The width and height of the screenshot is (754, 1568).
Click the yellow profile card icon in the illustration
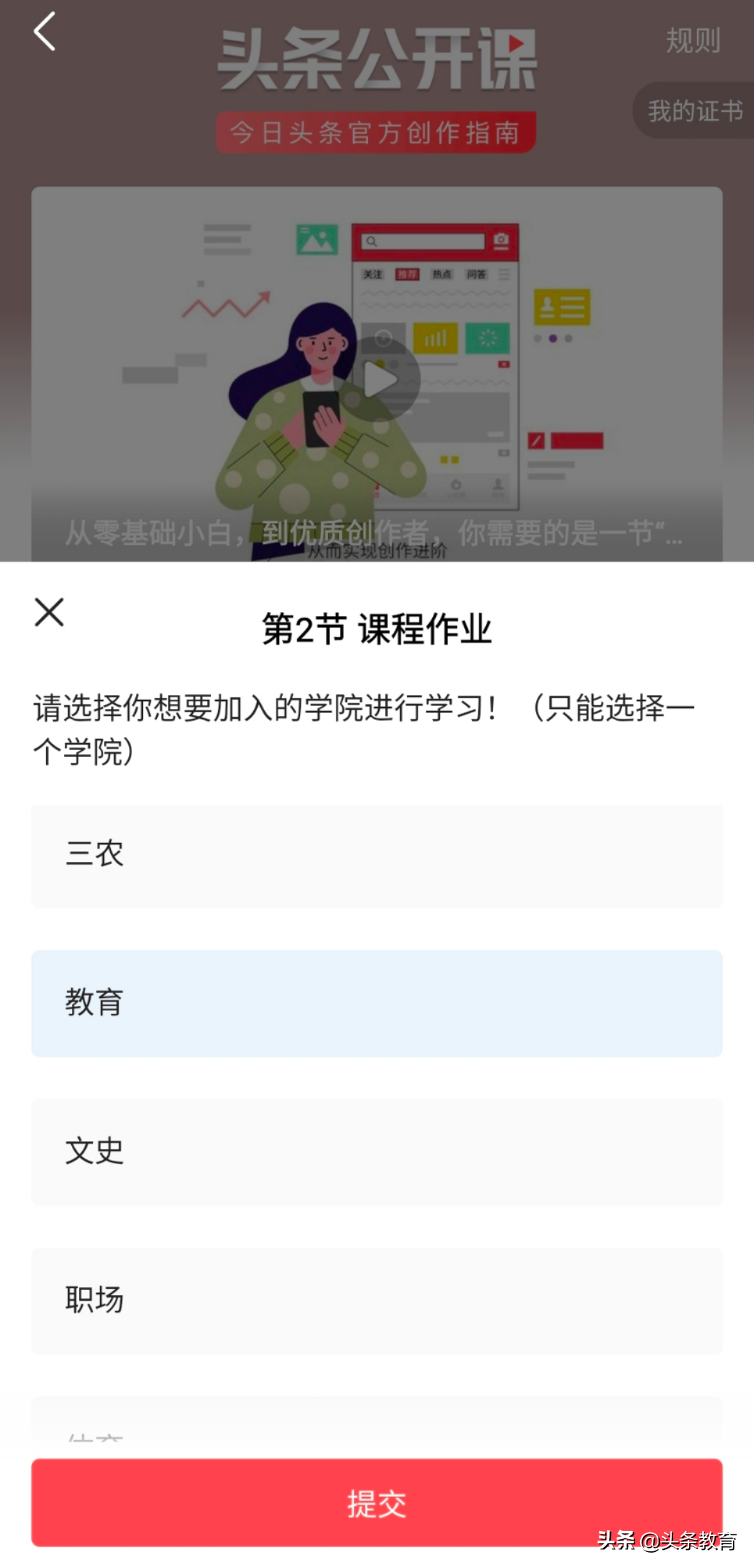(x=562, y=308)
